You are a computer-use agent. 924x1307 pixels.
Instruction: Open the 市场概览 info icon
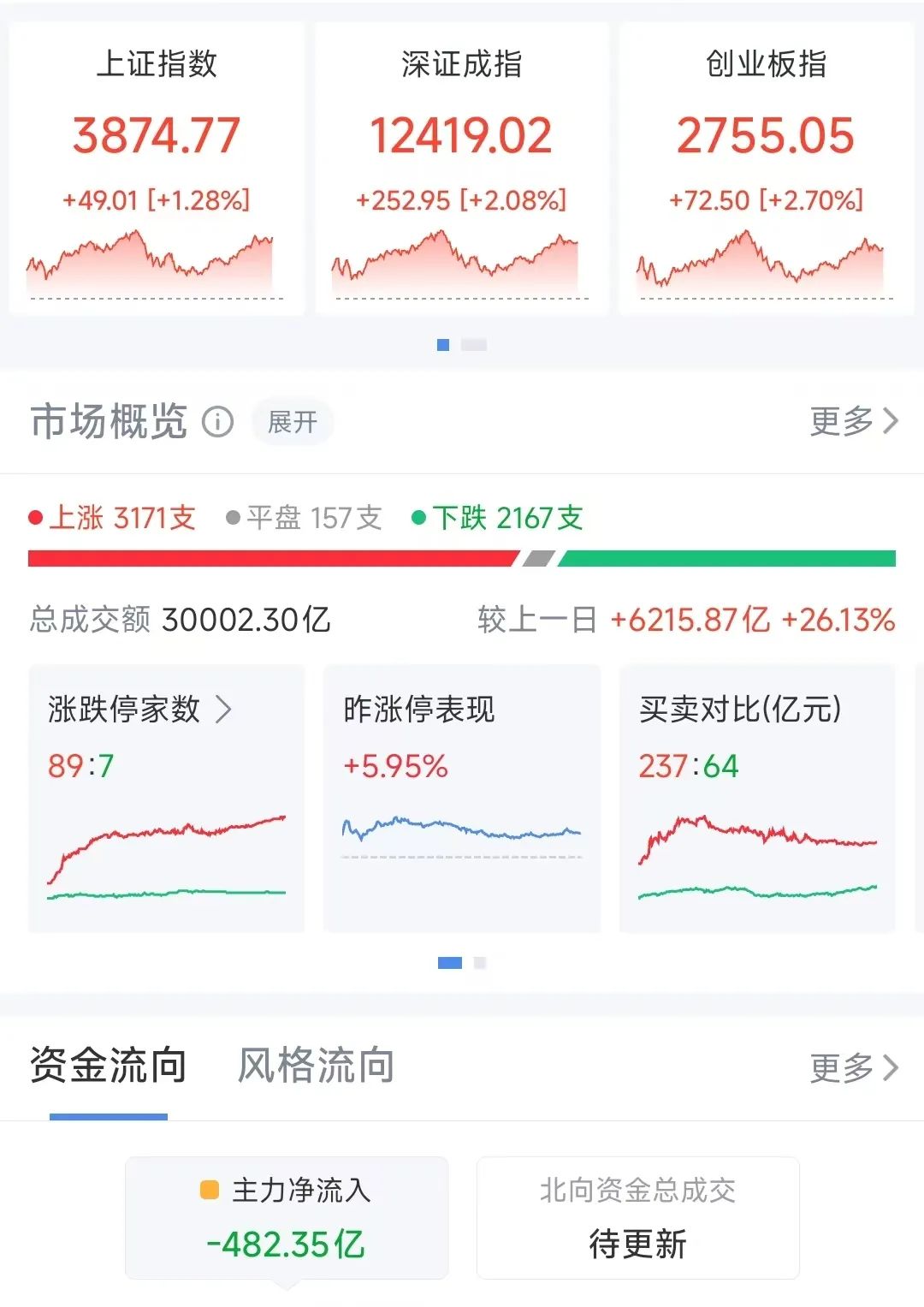(219, 421)
